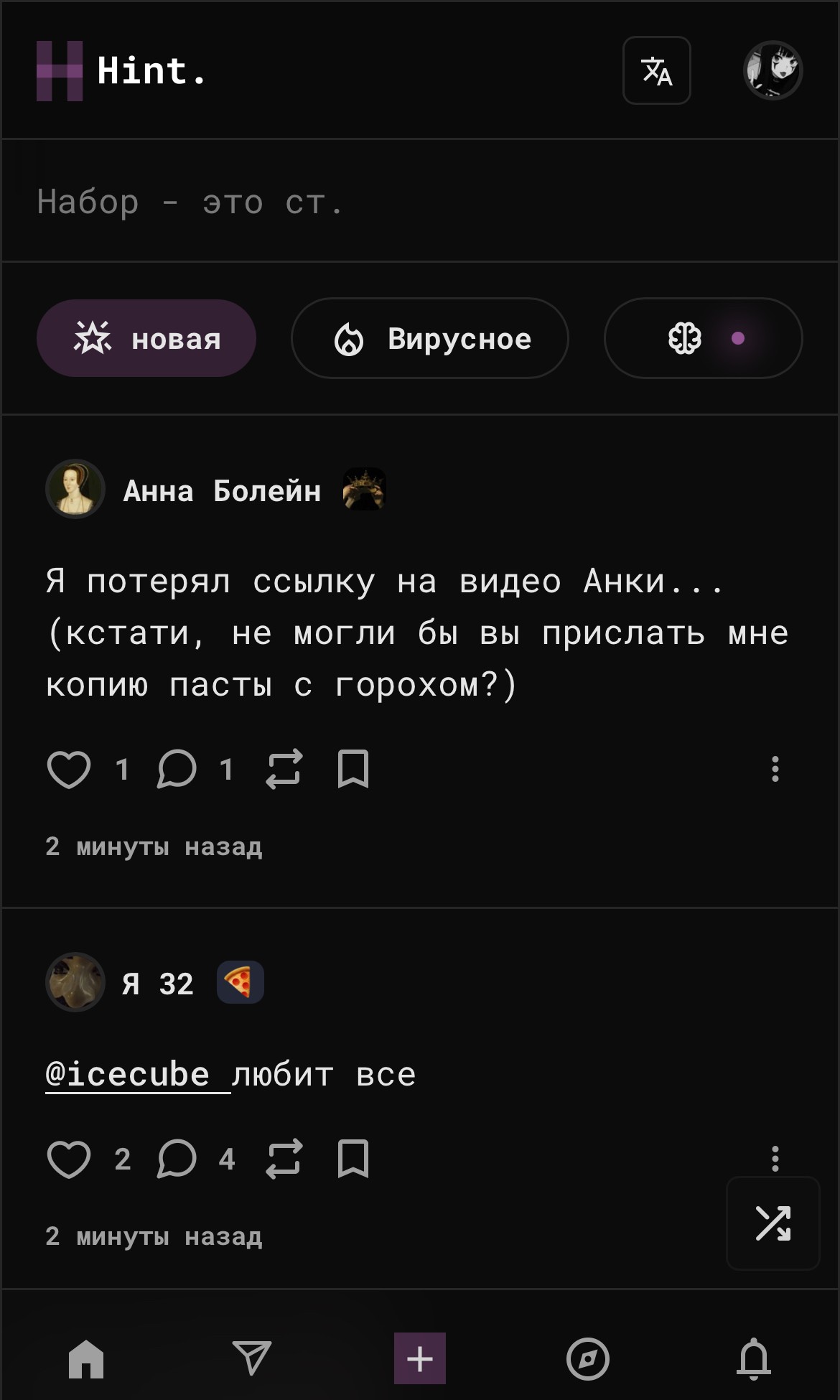
Task: Open the notifications bell tab
Action: click(x=754, y=1358)
